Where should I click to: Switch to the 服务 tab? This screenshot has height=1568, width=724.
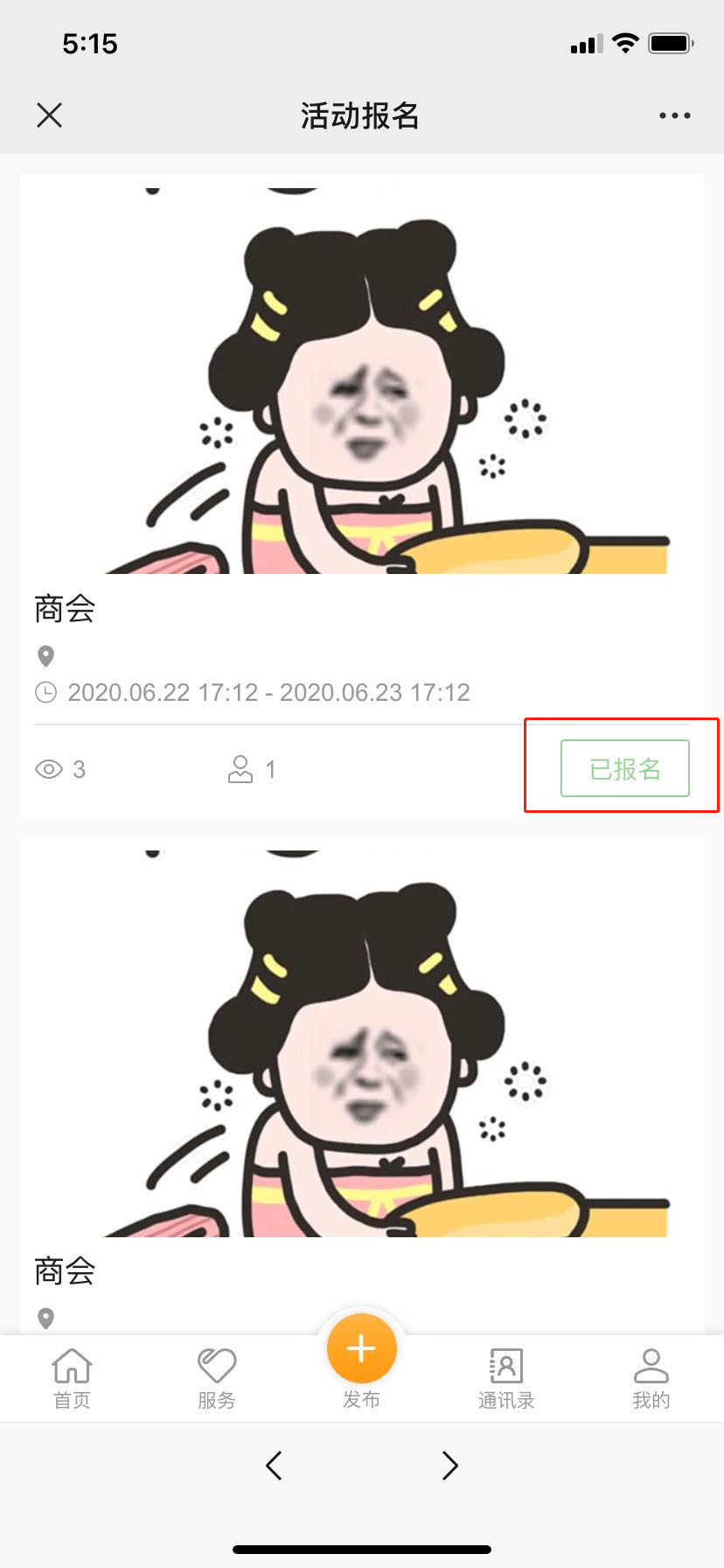[216, 1377]
